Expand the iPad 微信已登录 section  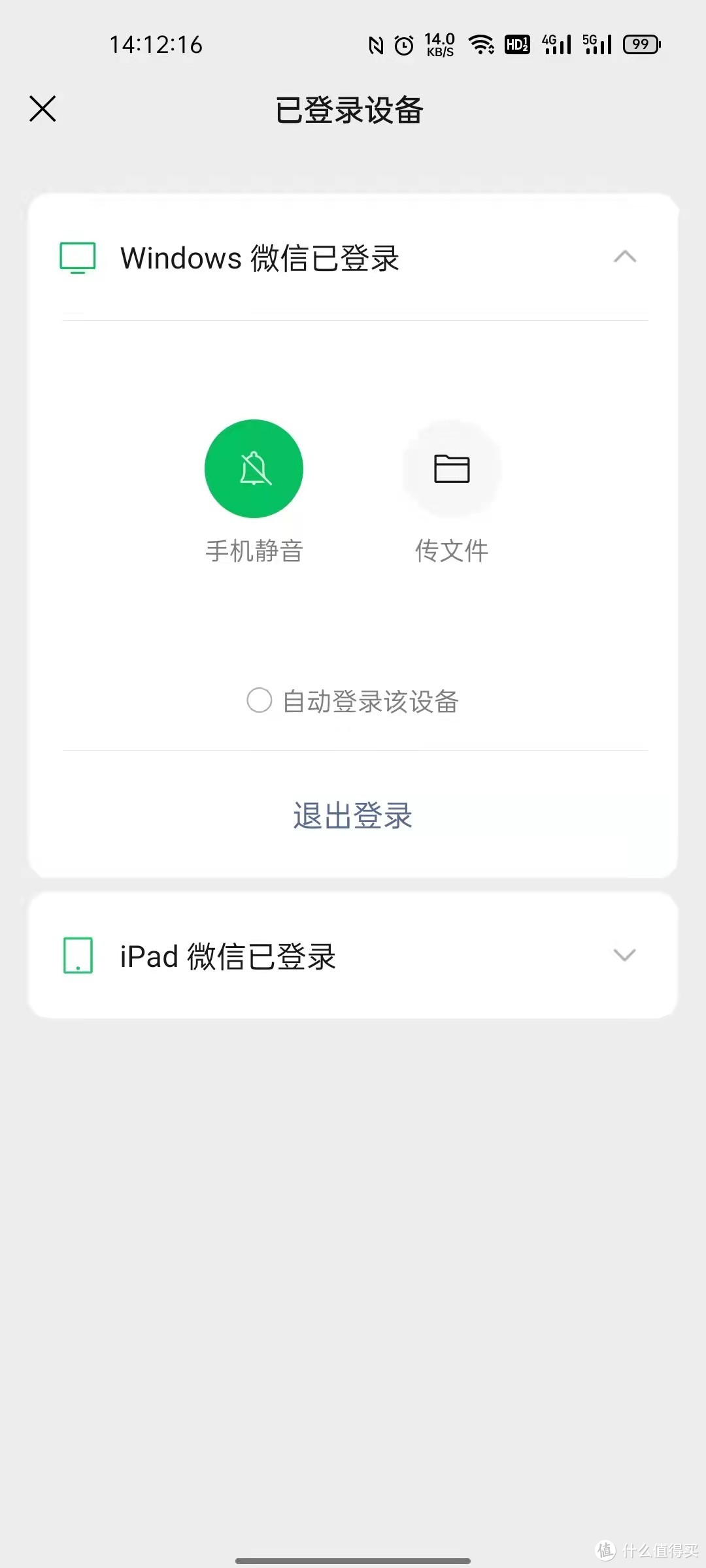pos(624,955)
